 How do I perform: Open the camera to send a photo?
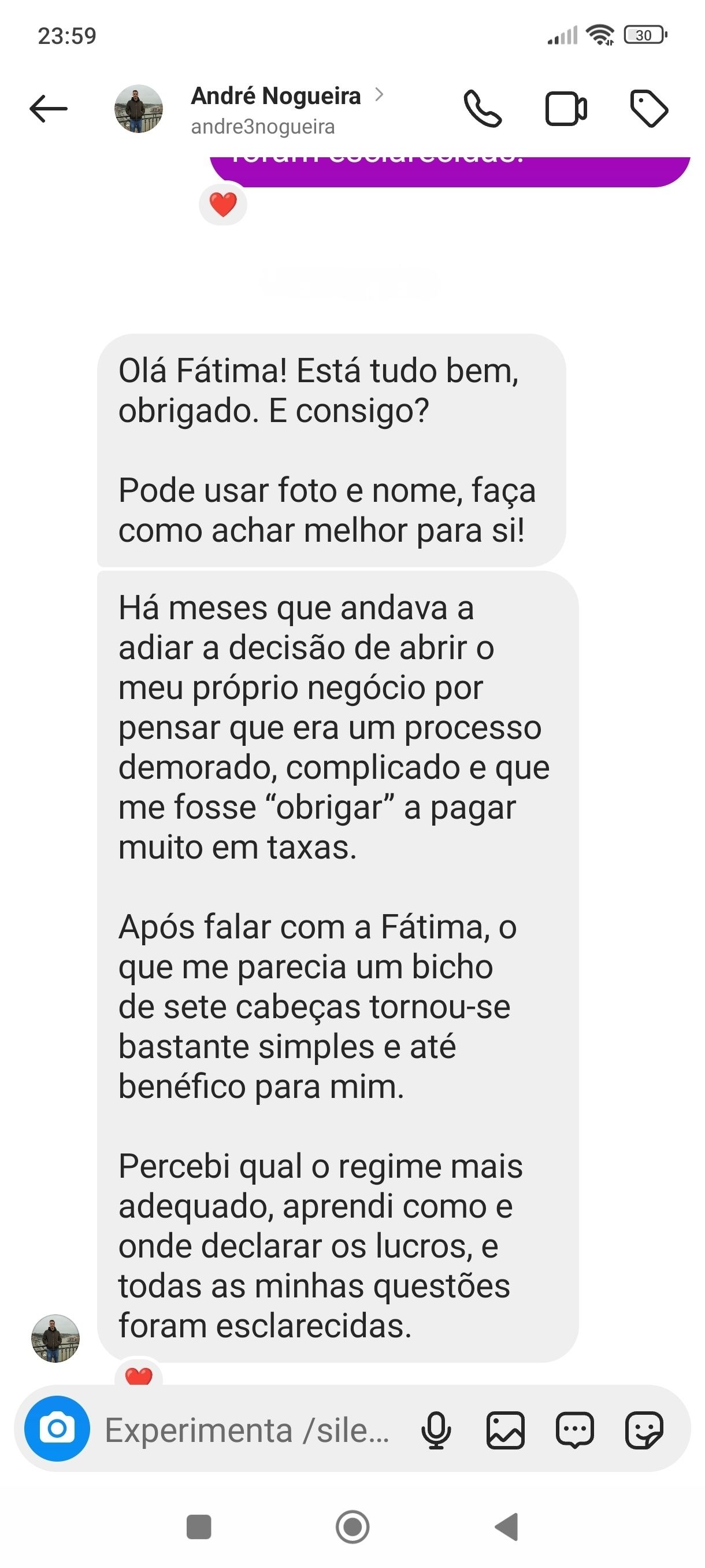[57, 1429]
